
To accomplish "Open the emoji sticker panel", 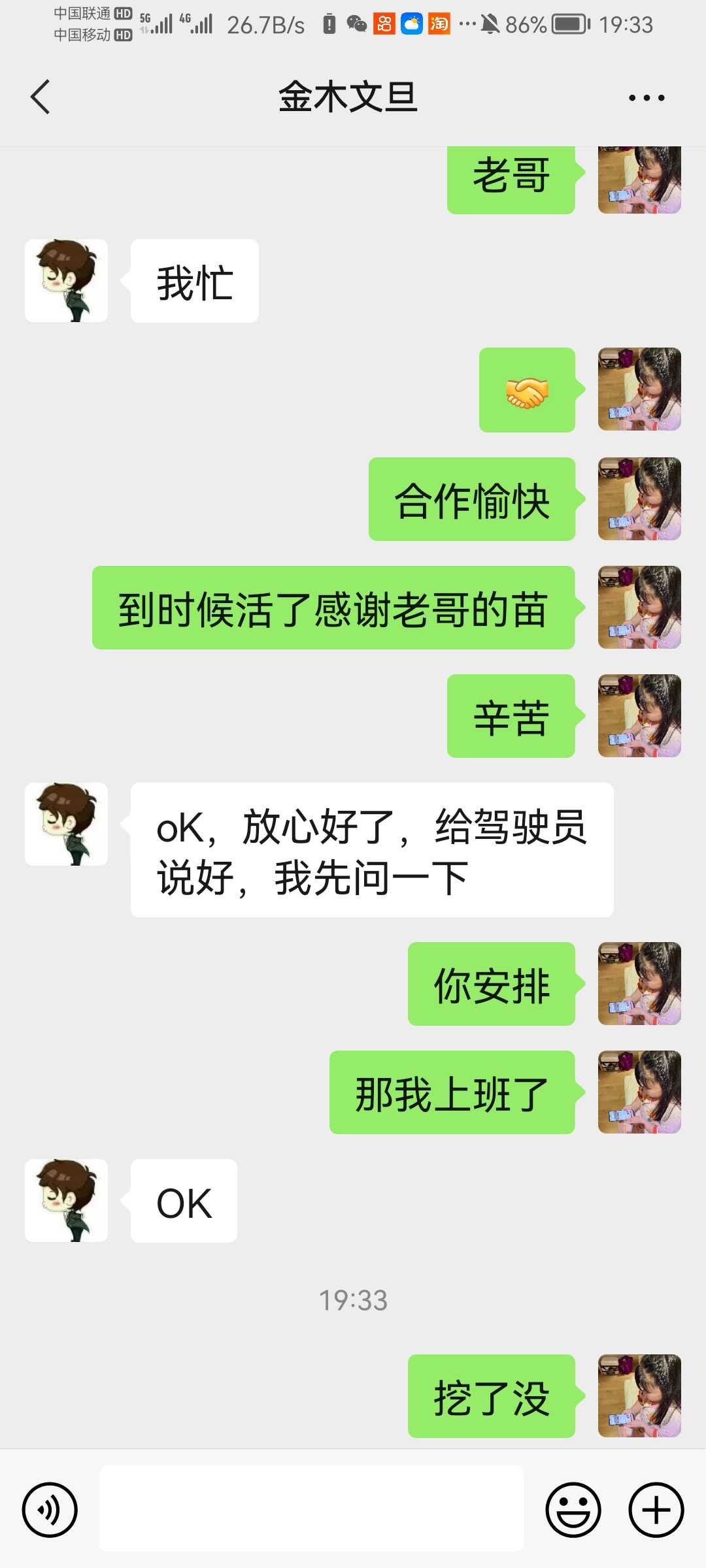I will click(x=573, y=1510).
